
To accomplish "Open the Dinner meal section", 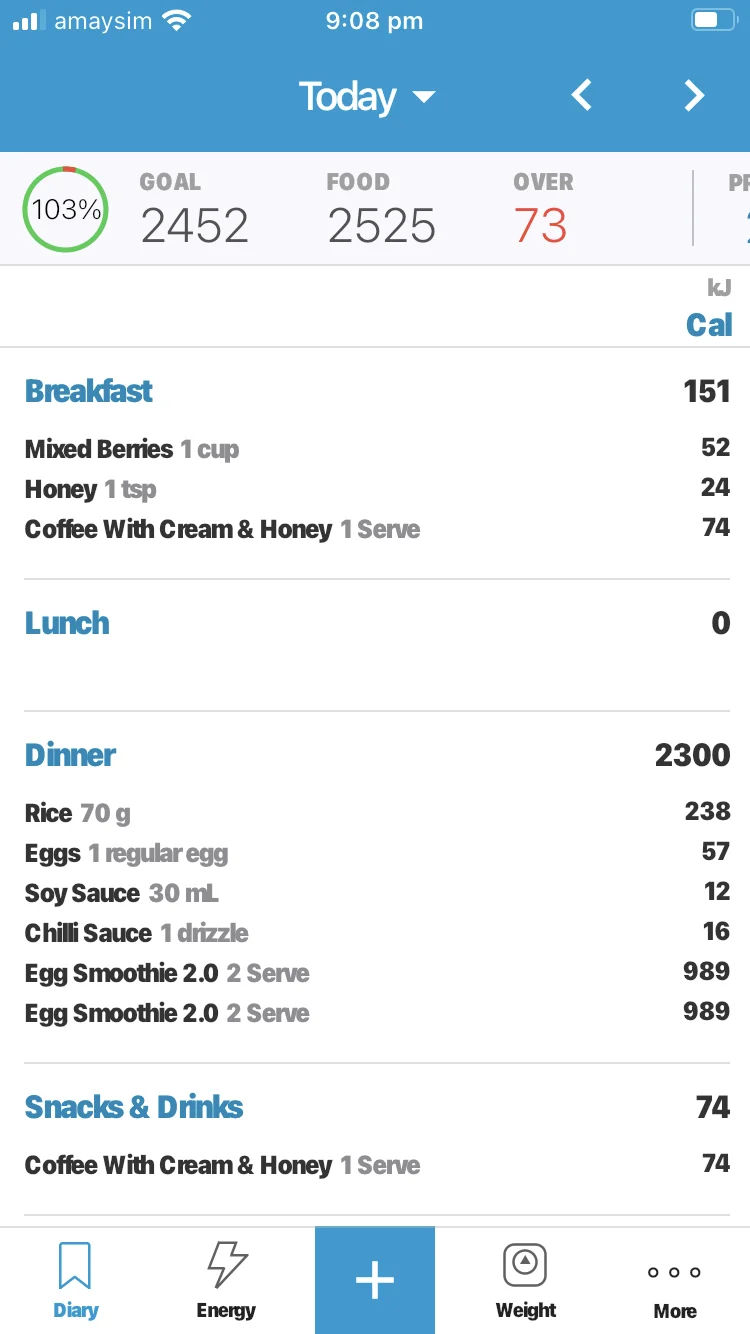I will pos(70,755).
